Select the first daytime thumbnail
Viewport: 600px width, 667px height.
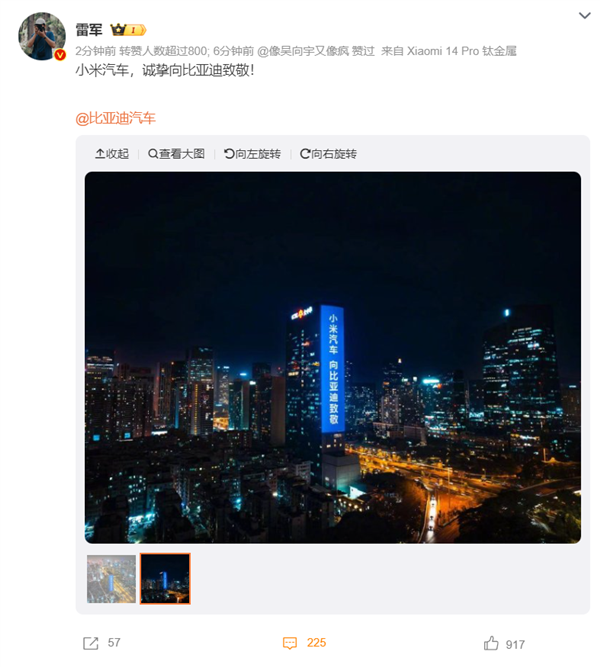point(111,579)
